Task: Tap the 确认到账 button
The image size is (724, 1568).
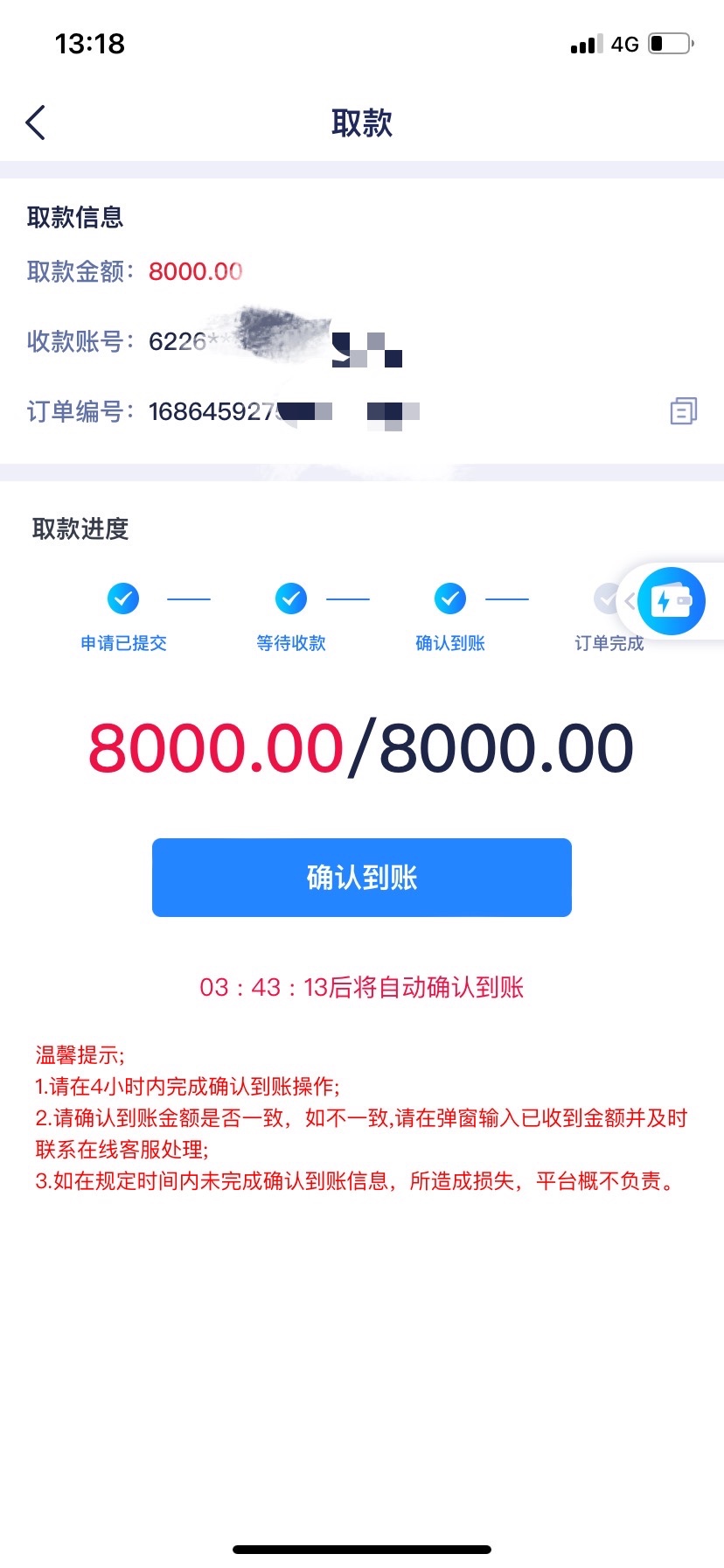Action: click(x=361, y=878)
